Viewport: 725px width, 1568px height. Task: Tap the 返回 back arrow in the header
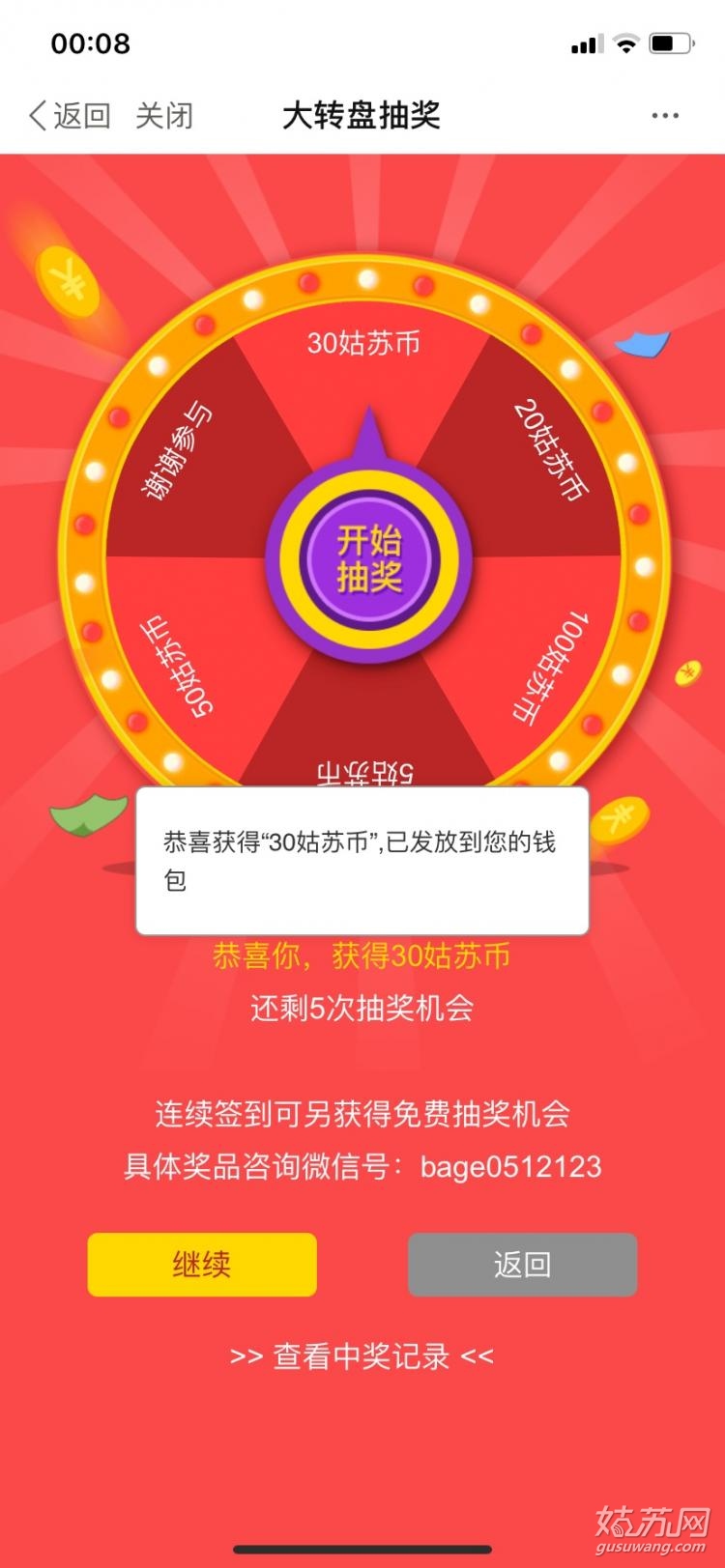click(68, 116)
